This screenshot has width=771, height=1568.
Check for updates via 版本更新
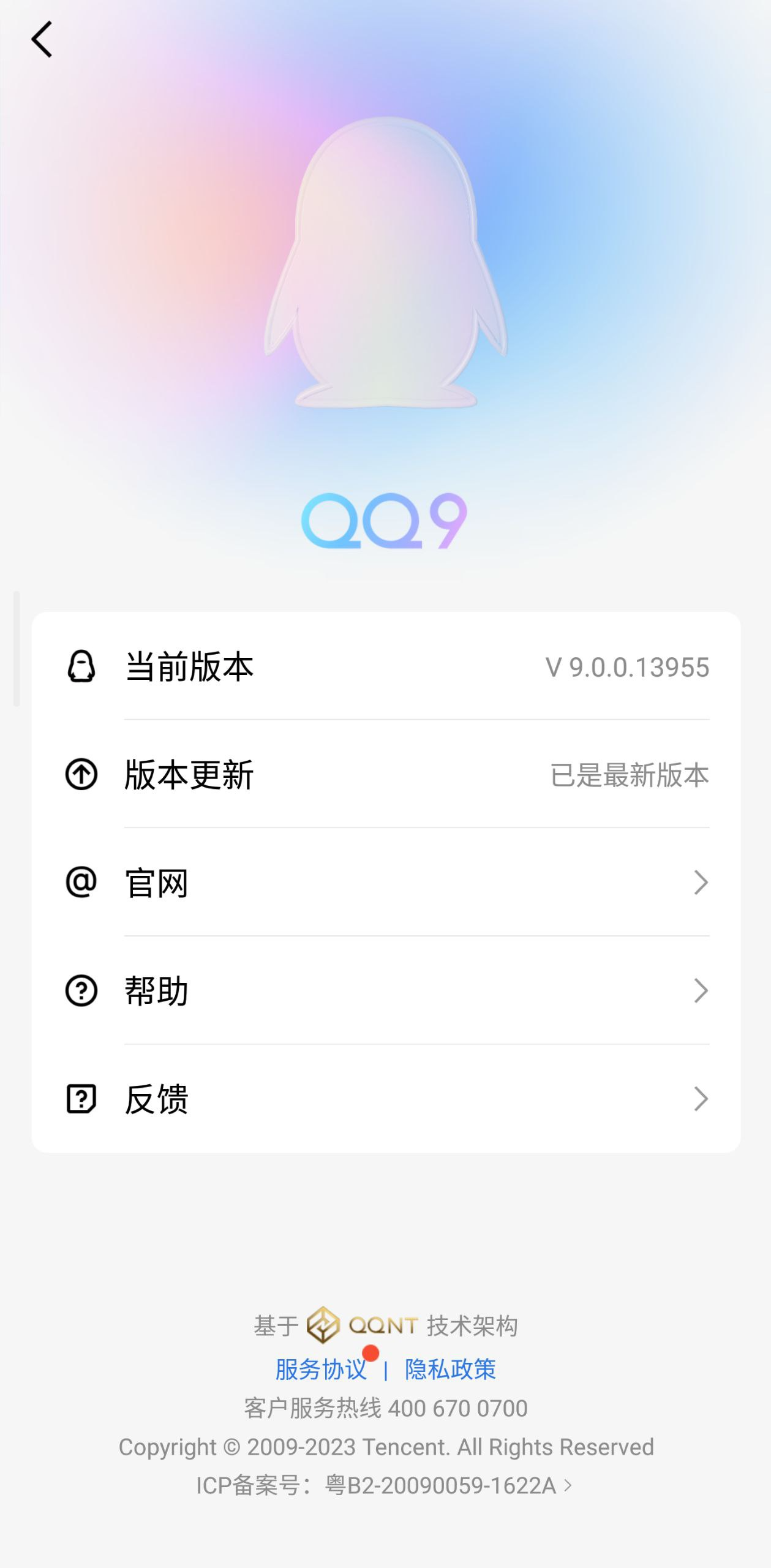(x=386, y=774)
